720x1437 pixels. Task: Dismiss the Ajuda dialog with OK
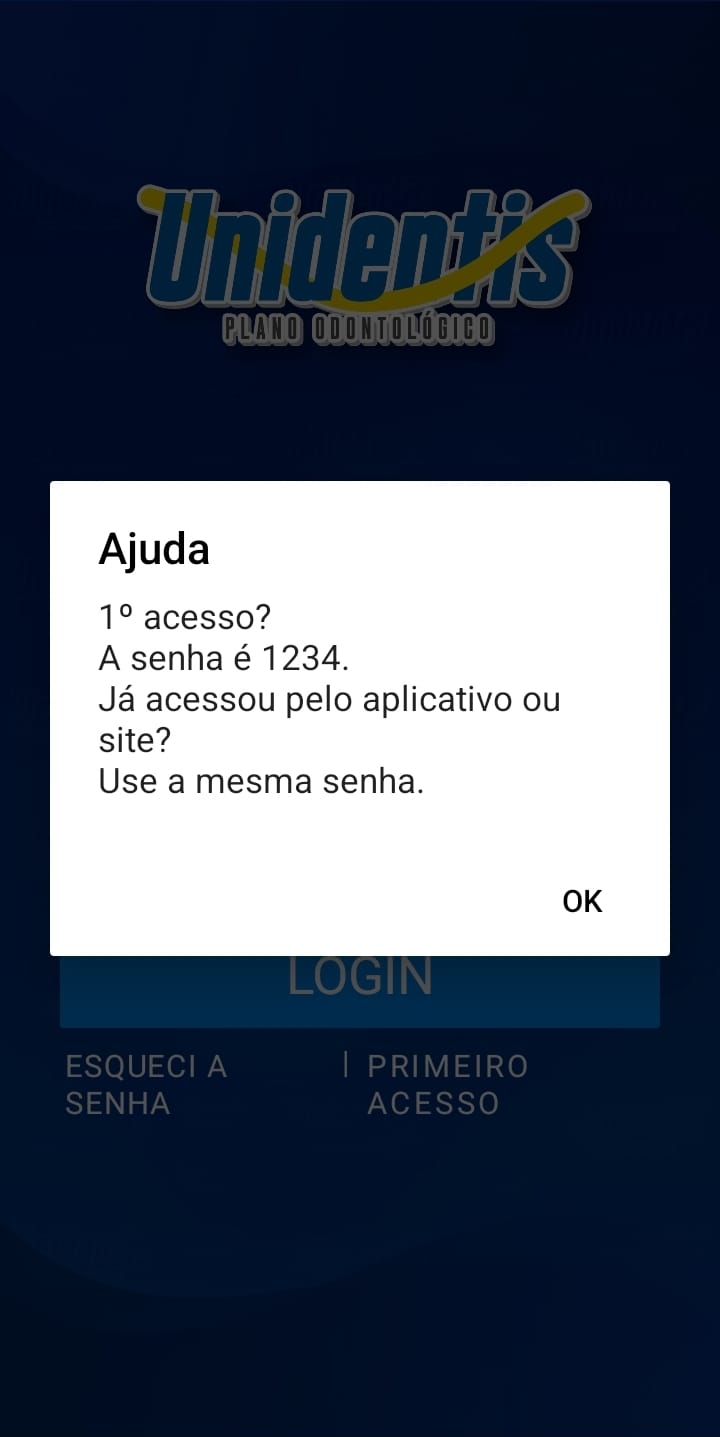[x=582, y=901]
